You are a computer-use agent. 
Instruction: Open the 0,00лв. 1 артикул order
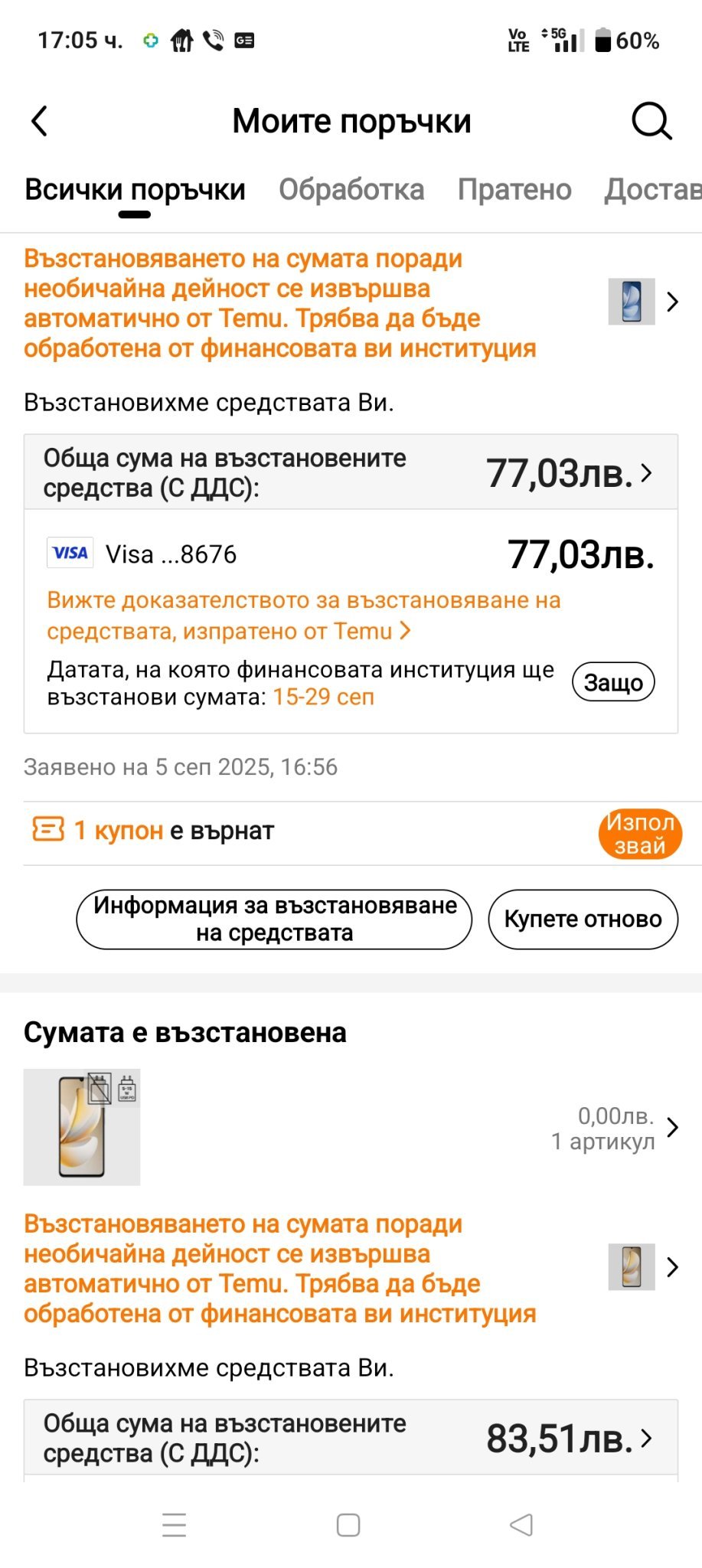[612, 1128]
